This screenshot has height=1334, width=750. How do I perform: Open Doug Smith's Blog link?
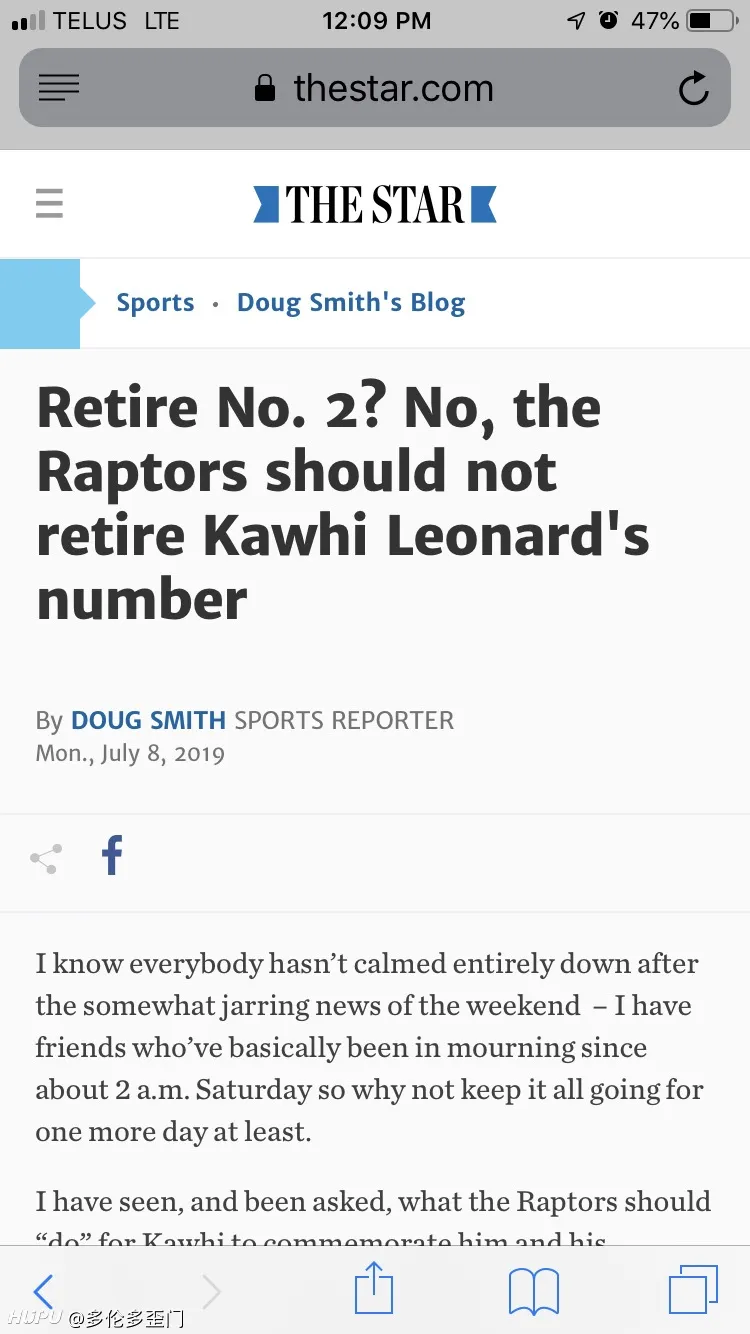351,303
